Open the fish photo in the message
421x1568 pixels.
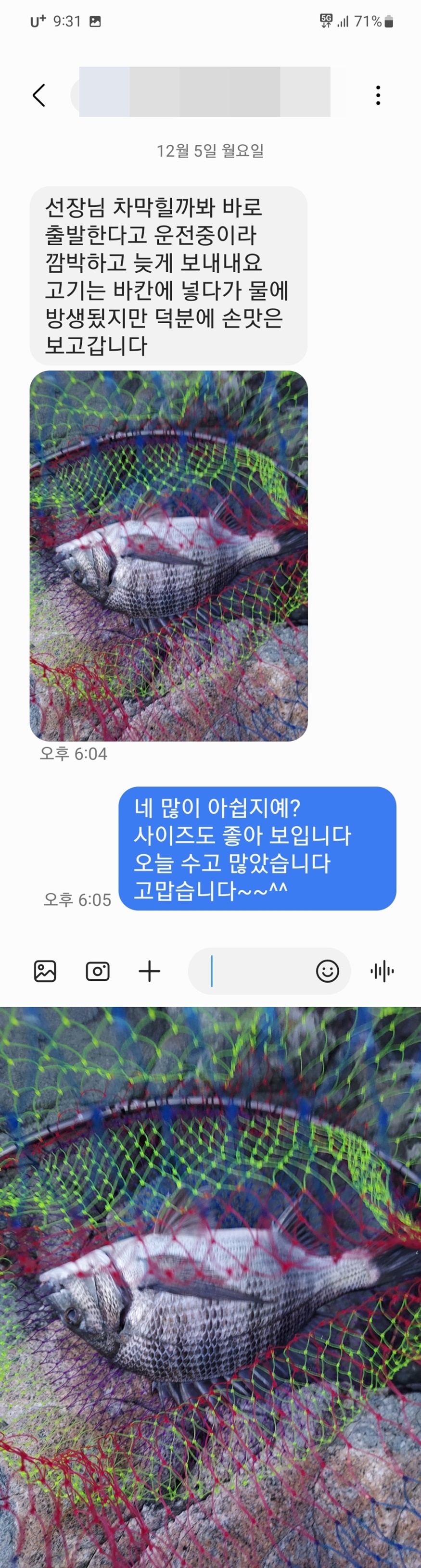169,555
